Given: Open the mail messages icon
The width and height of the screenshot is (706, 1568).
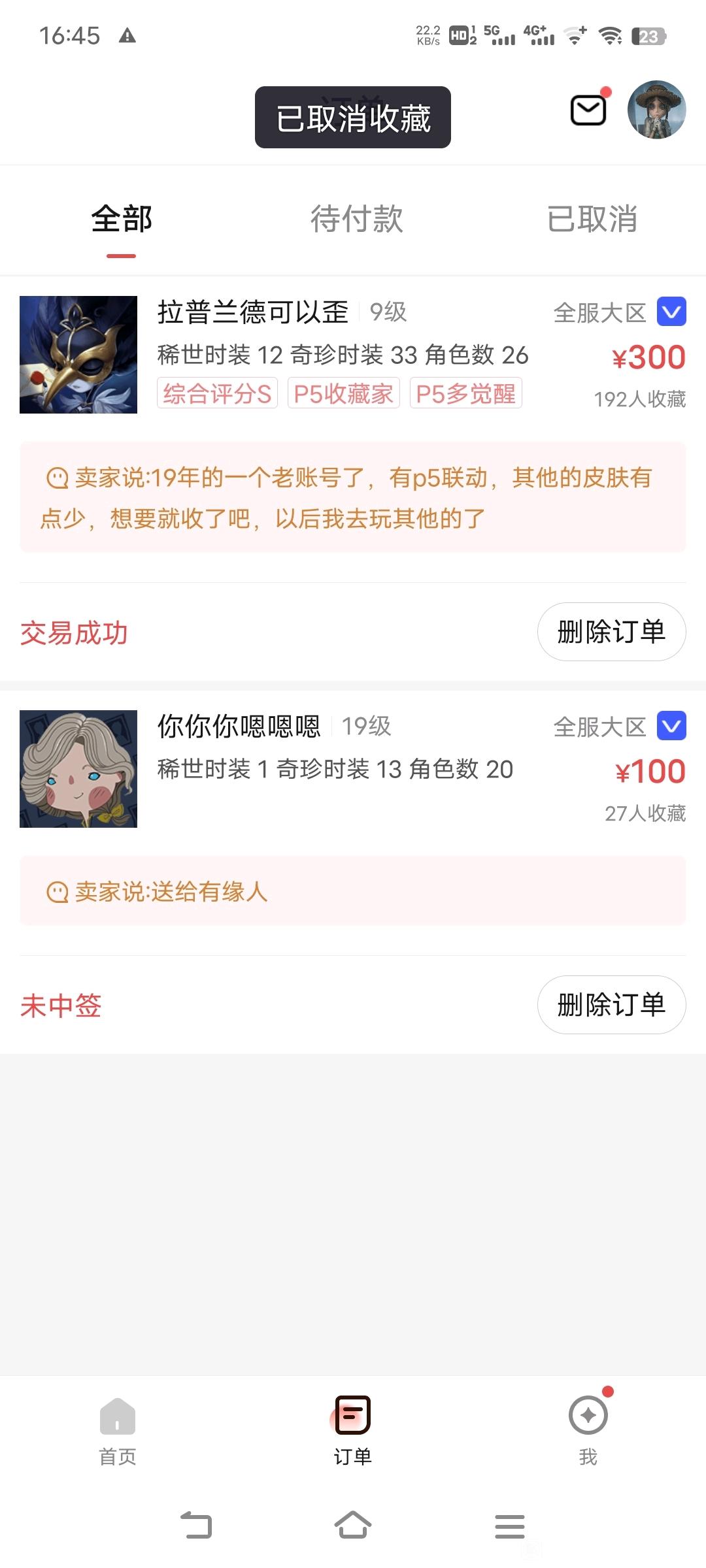Looking at the screenshot, I should pos(588,110).
